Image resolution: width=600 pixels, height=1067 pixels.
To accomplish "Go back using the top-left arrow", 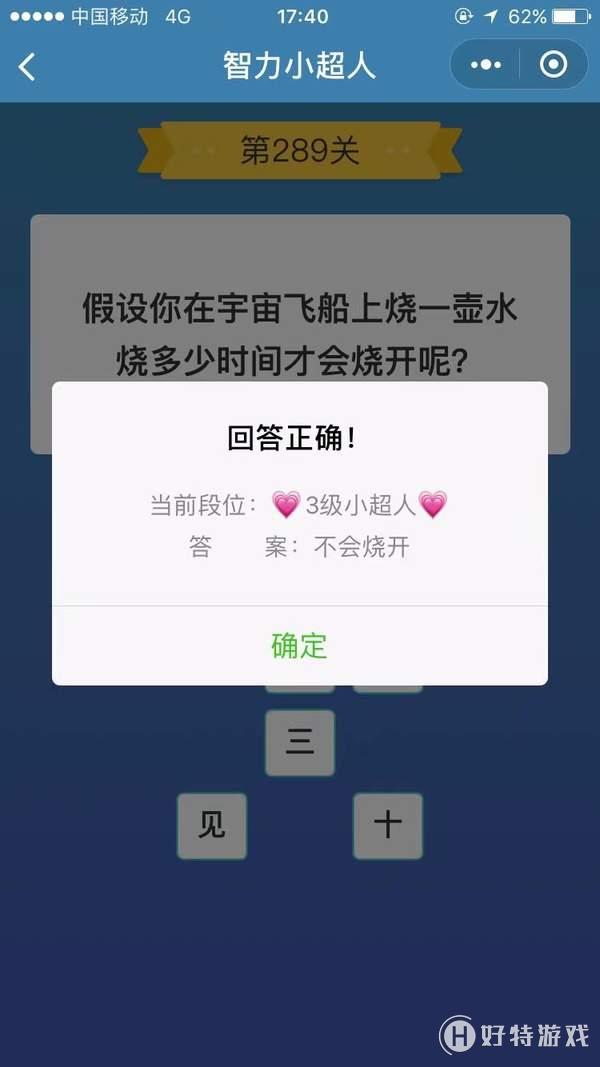I will tap(28, 67).
